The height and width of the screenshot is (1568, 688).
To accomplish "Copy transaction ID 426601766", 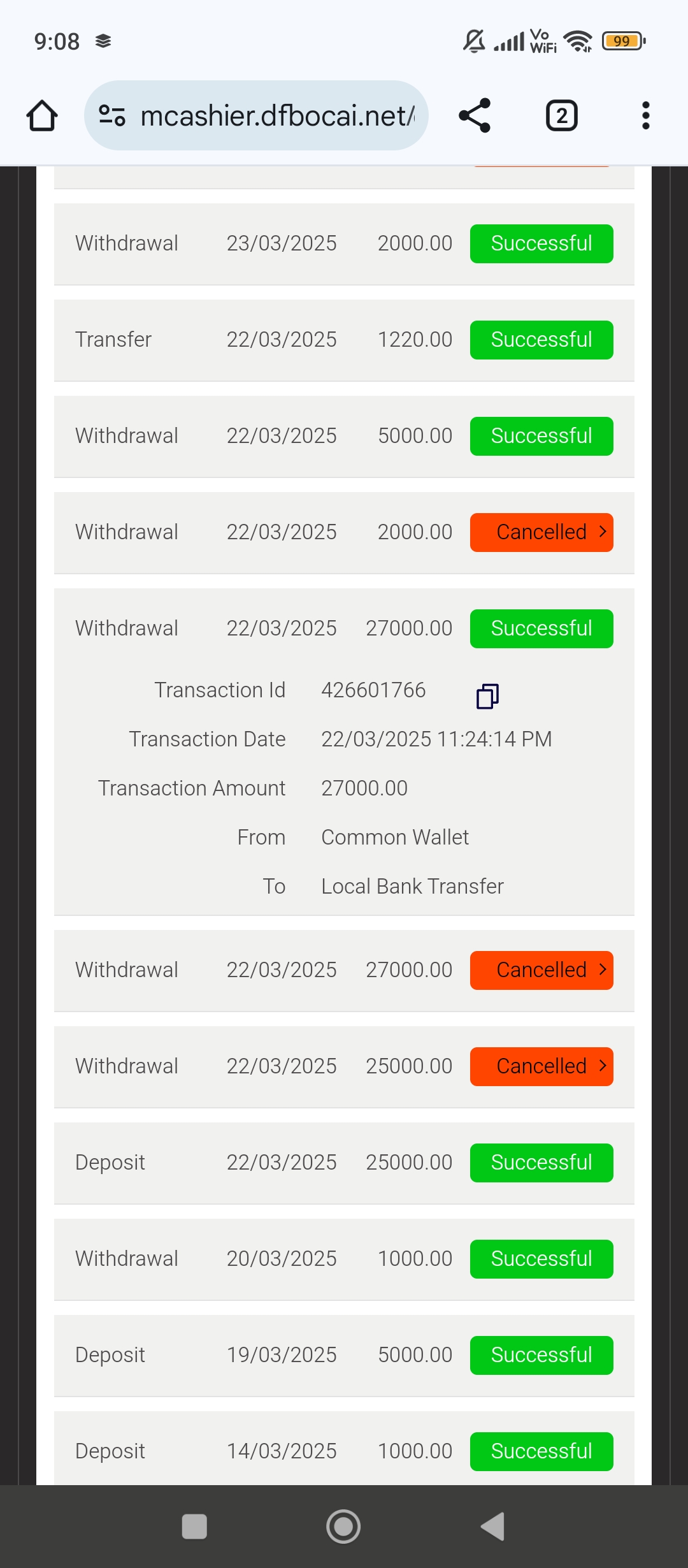I will click(487, 696).
